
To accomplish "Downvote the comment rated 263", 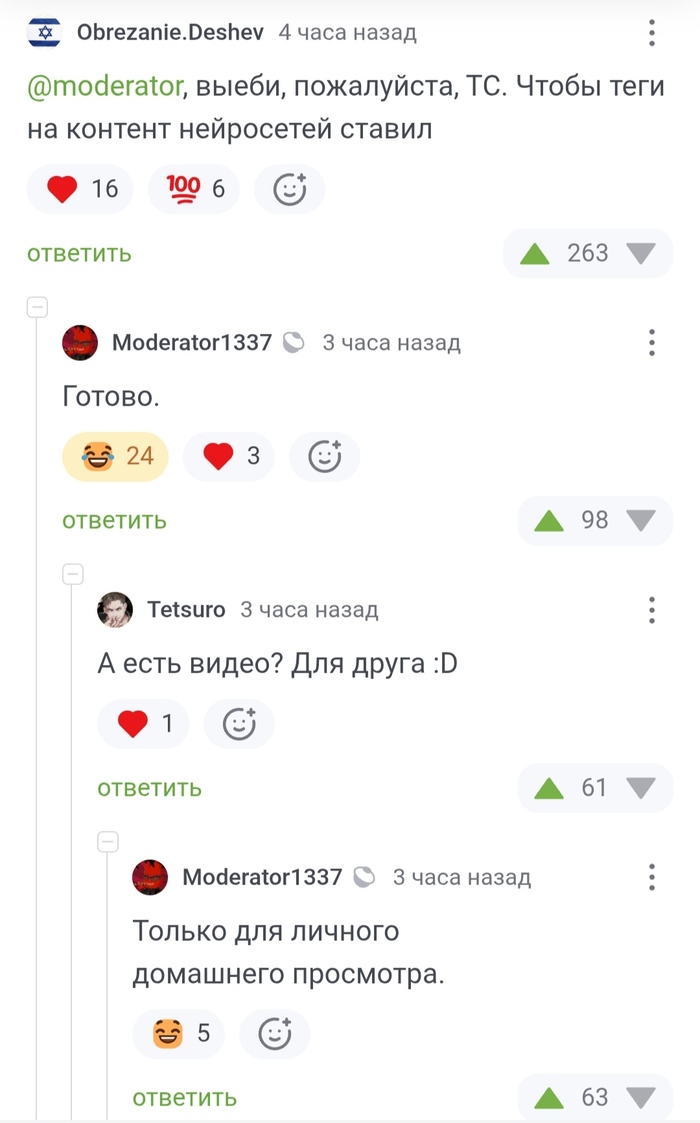I will (640, 253).
